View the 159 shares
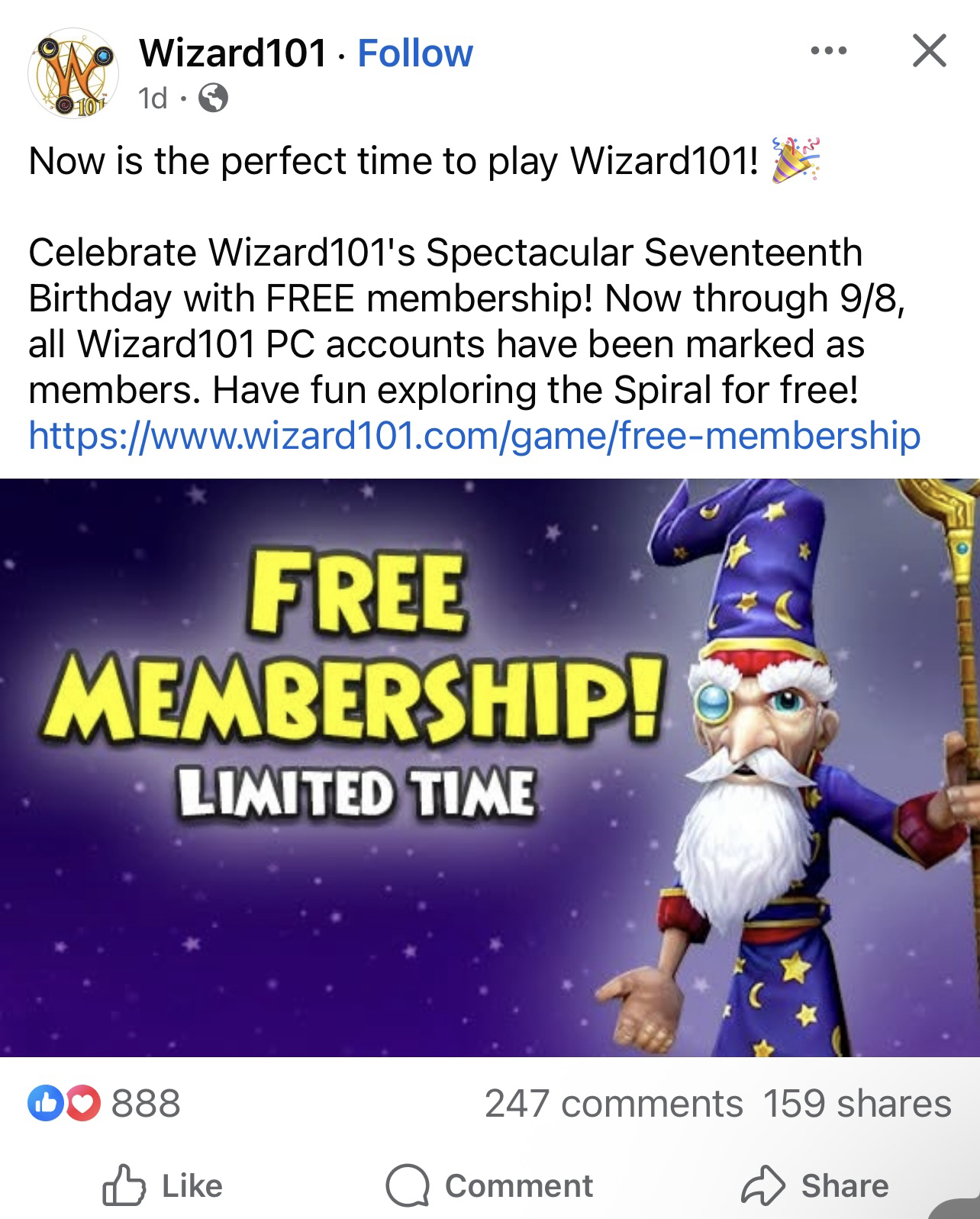The image size is (980, 1219). click(x=857, y=1104)
